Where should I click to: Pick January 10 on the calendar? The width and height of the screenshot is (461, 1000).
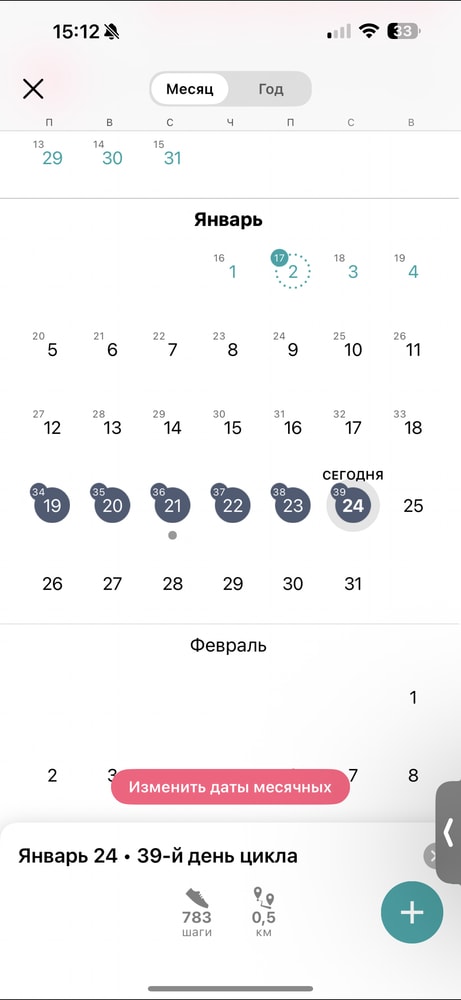click(x=353, y=349)
